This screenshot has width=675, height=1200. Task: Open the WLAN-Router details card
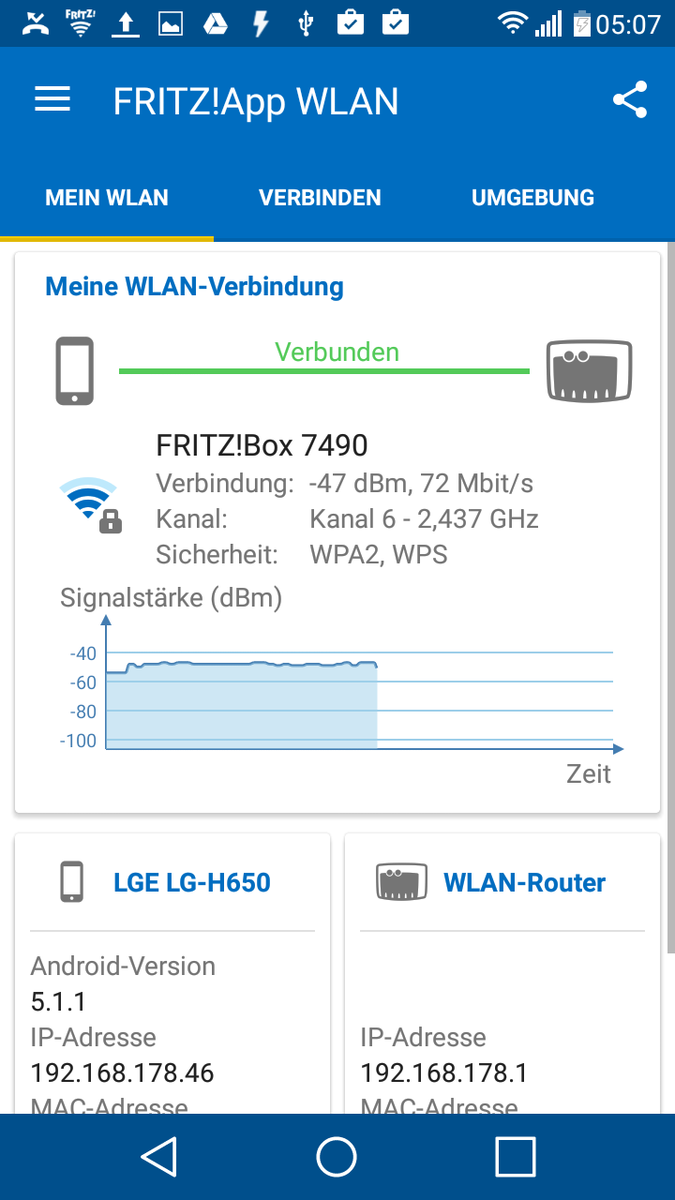coord(502,970)
